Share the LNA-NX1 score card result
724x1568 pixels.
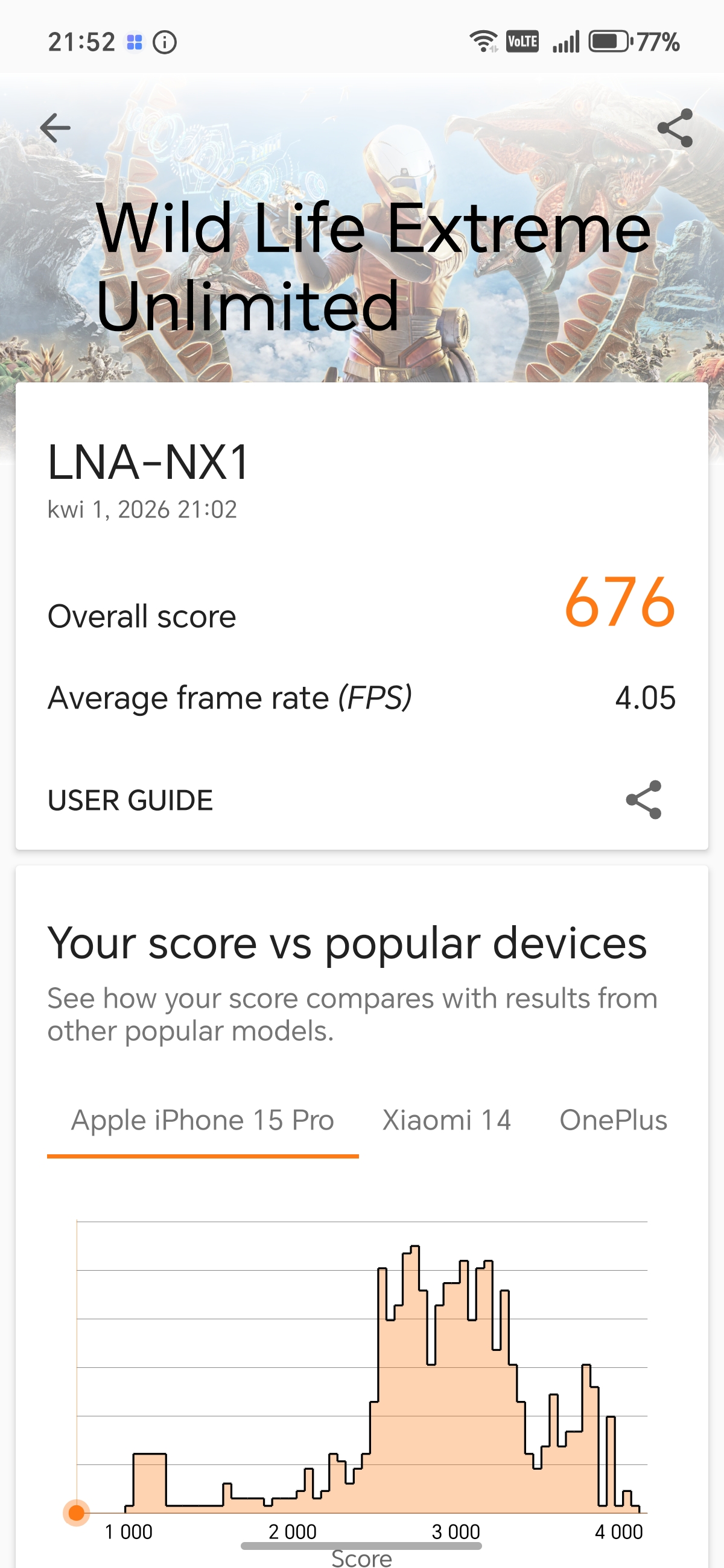tap(644, 800)
